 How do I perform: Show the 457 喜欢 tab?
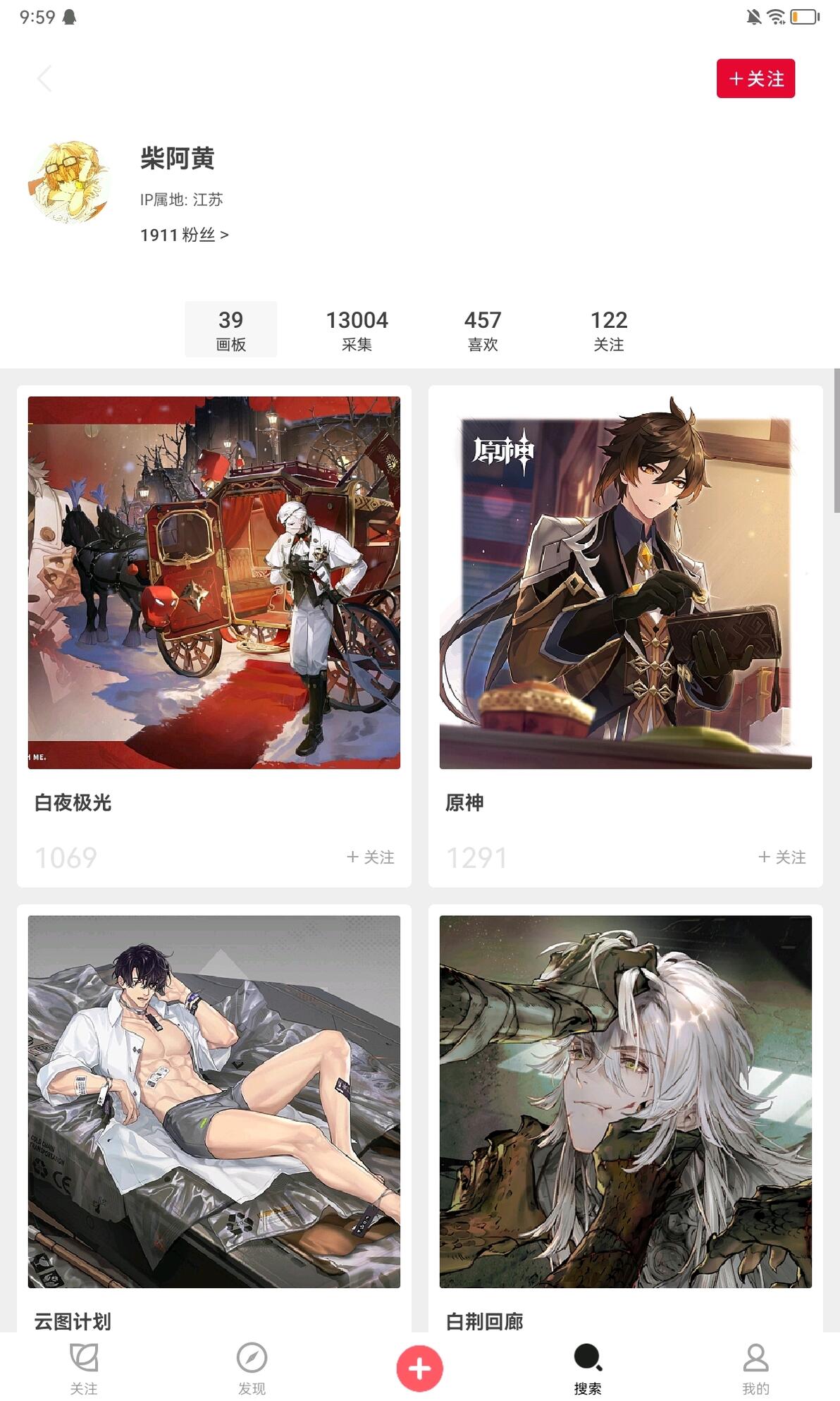tap(483, 329)
